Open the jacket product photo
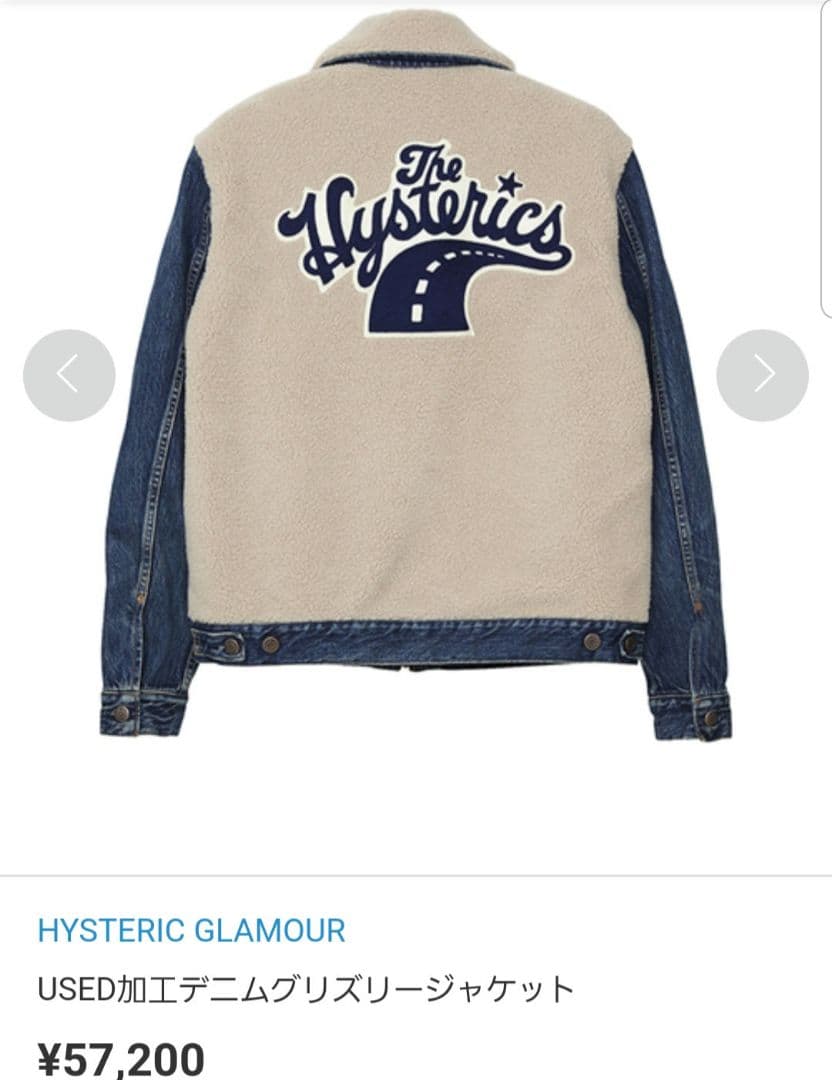Viewport: 832px width, 1080px height. pos(416,400)
